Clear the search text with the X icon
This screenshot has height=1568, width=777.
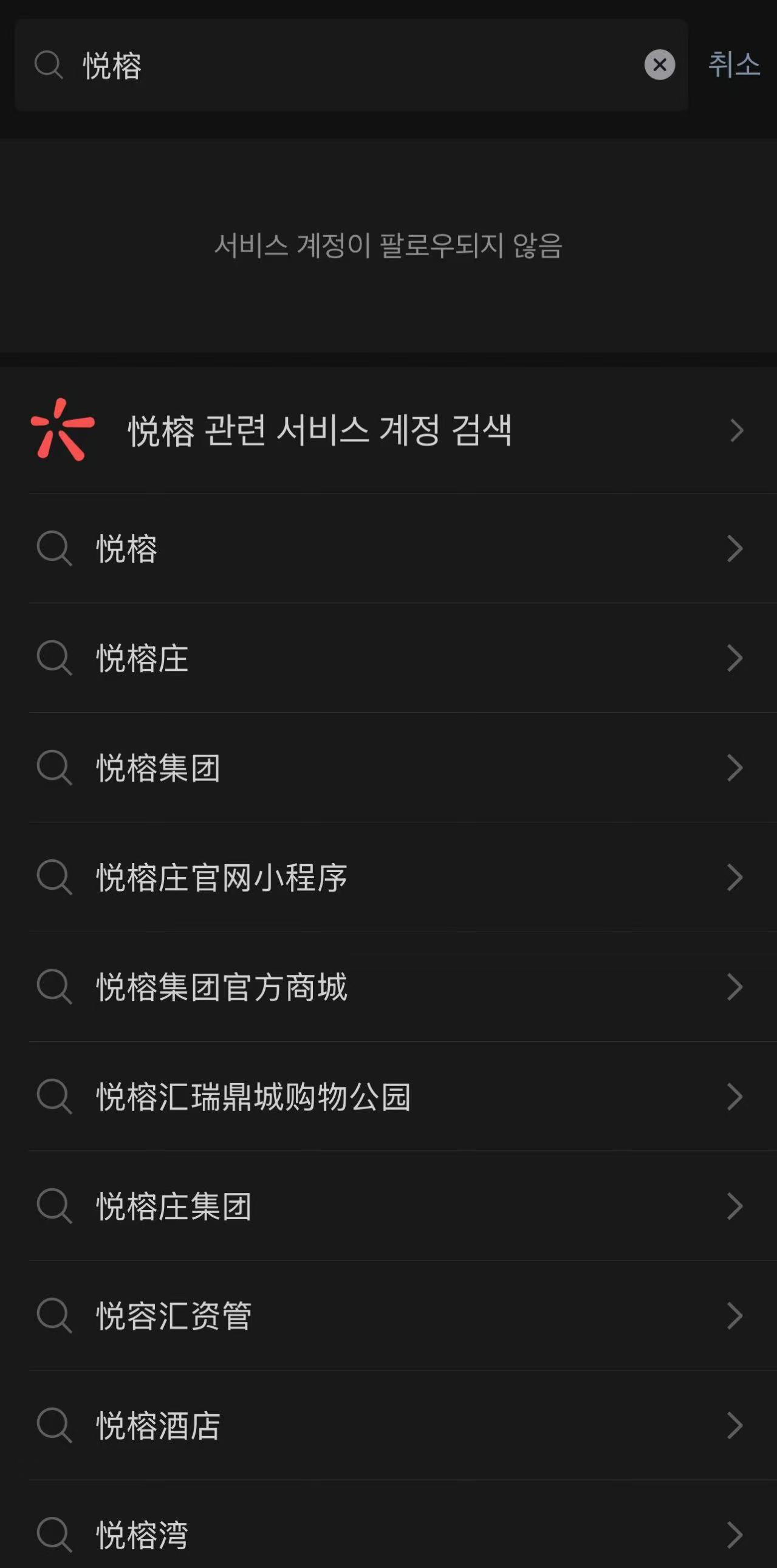coord(660,64)
